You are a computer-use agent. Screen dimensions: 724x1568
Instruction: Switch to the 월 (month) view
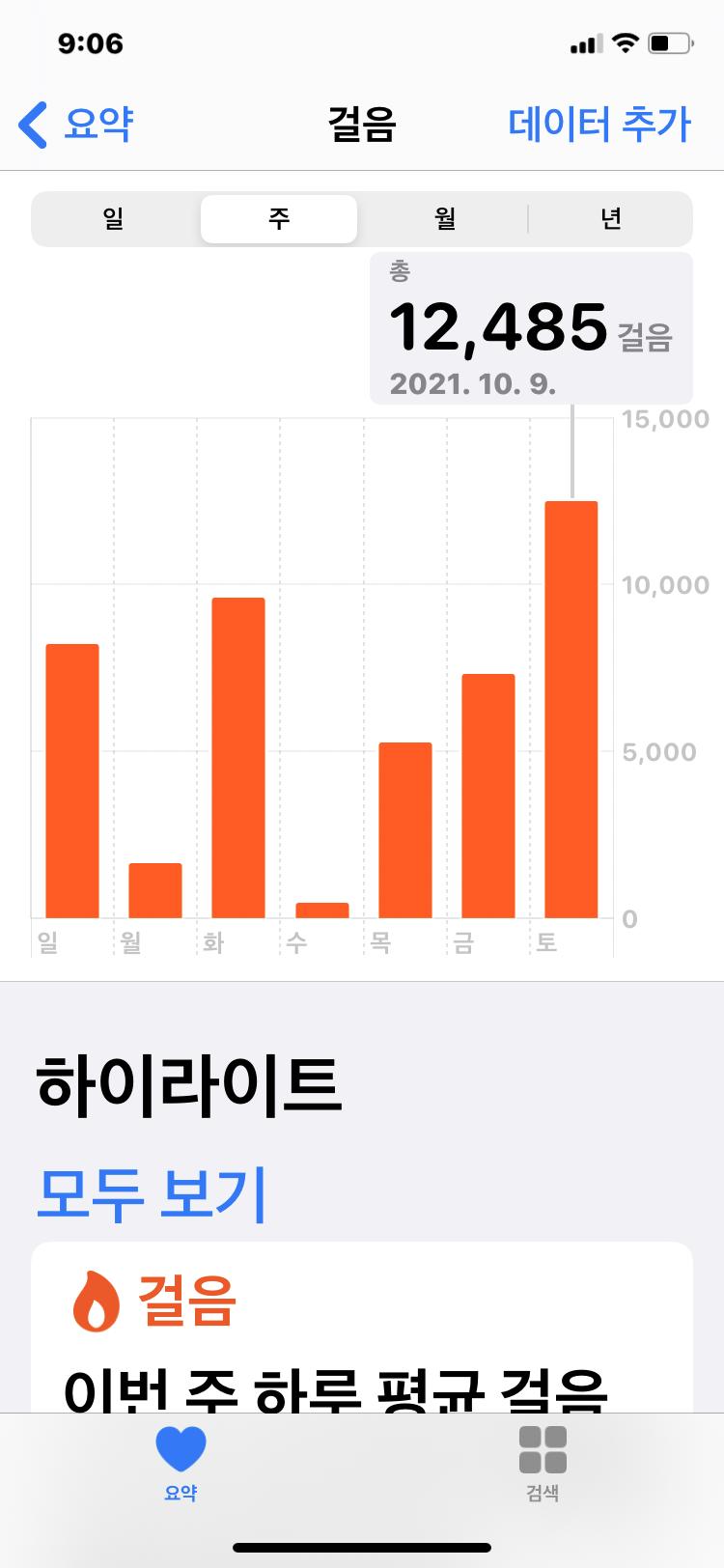point(444,219)
